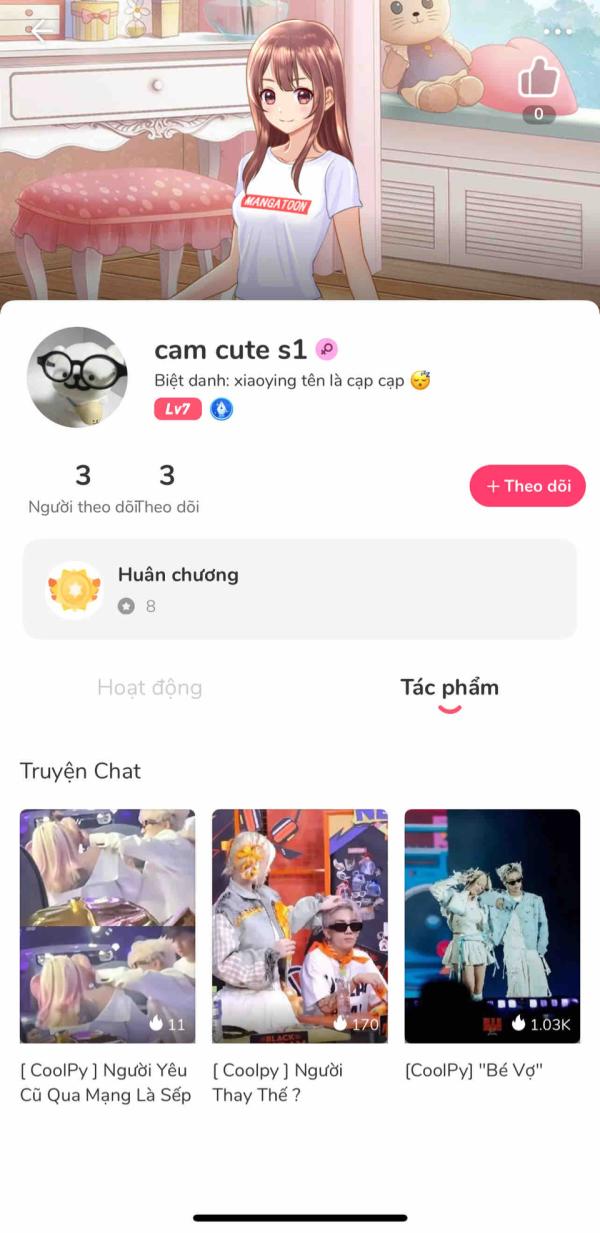Open story "Người Yêu Cũ Qua Mạng Là Sếp"
The image size is (600, 1233).
pyautogui.click(x=107, y=927)
